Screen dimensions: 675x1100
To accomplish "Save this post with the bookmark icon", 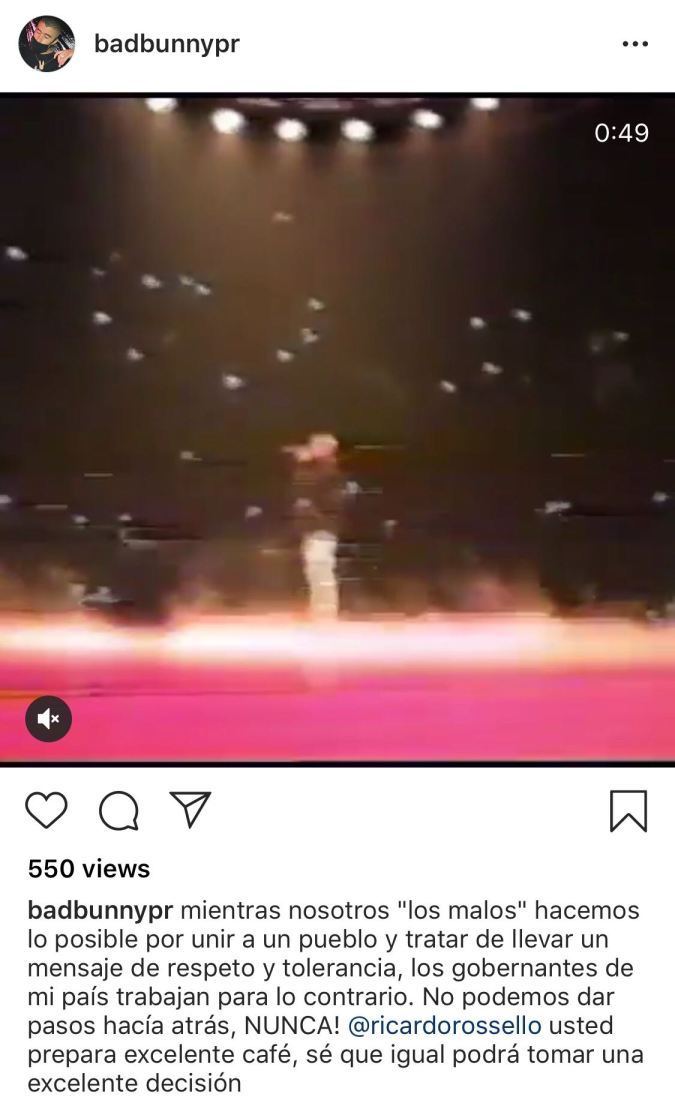I will pyautogui.click(x=628, y=810).
